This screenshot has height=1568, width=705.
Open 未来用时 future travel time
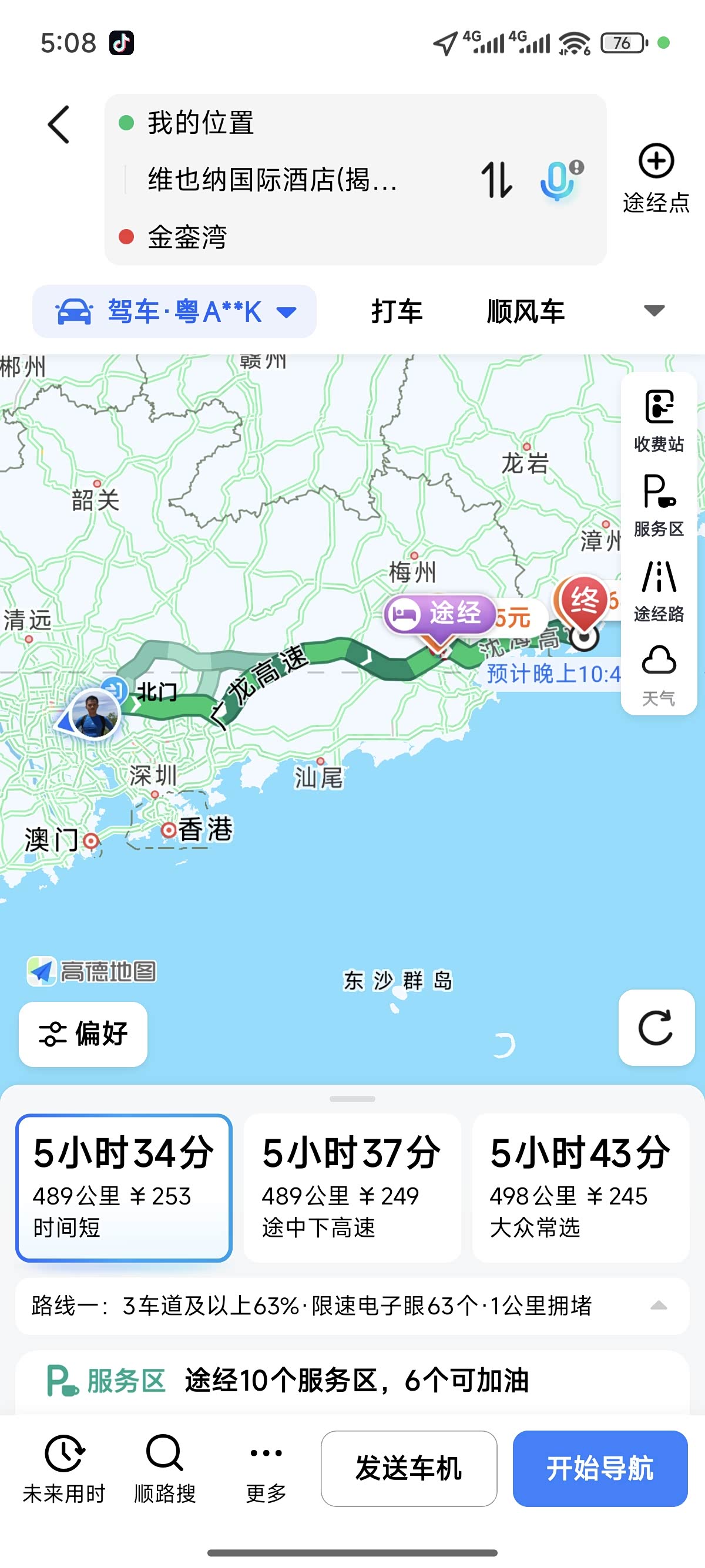[64, 1468]
